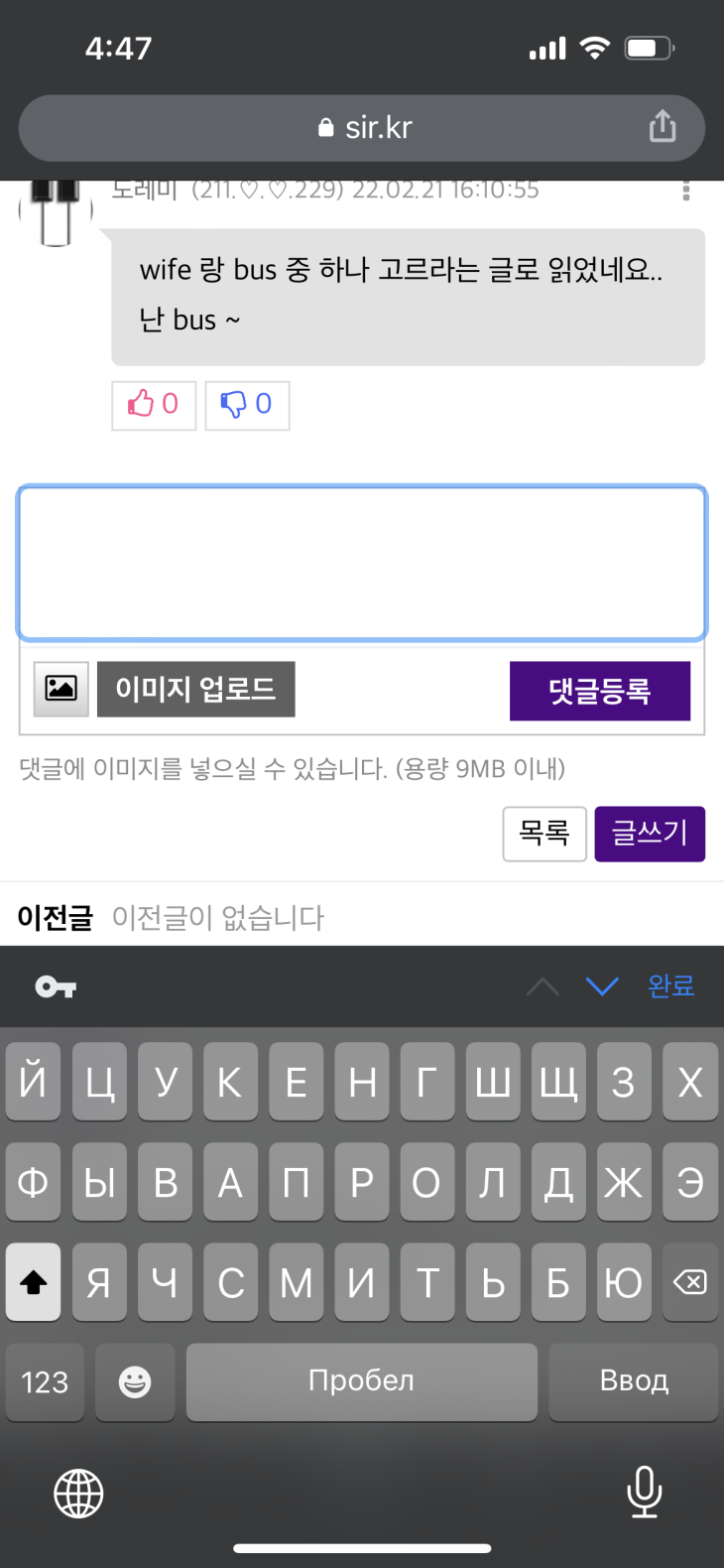This screenshot has width=724, height=1568.
Task: Open the comment's three-dot options menu
Action: (685, 191)
